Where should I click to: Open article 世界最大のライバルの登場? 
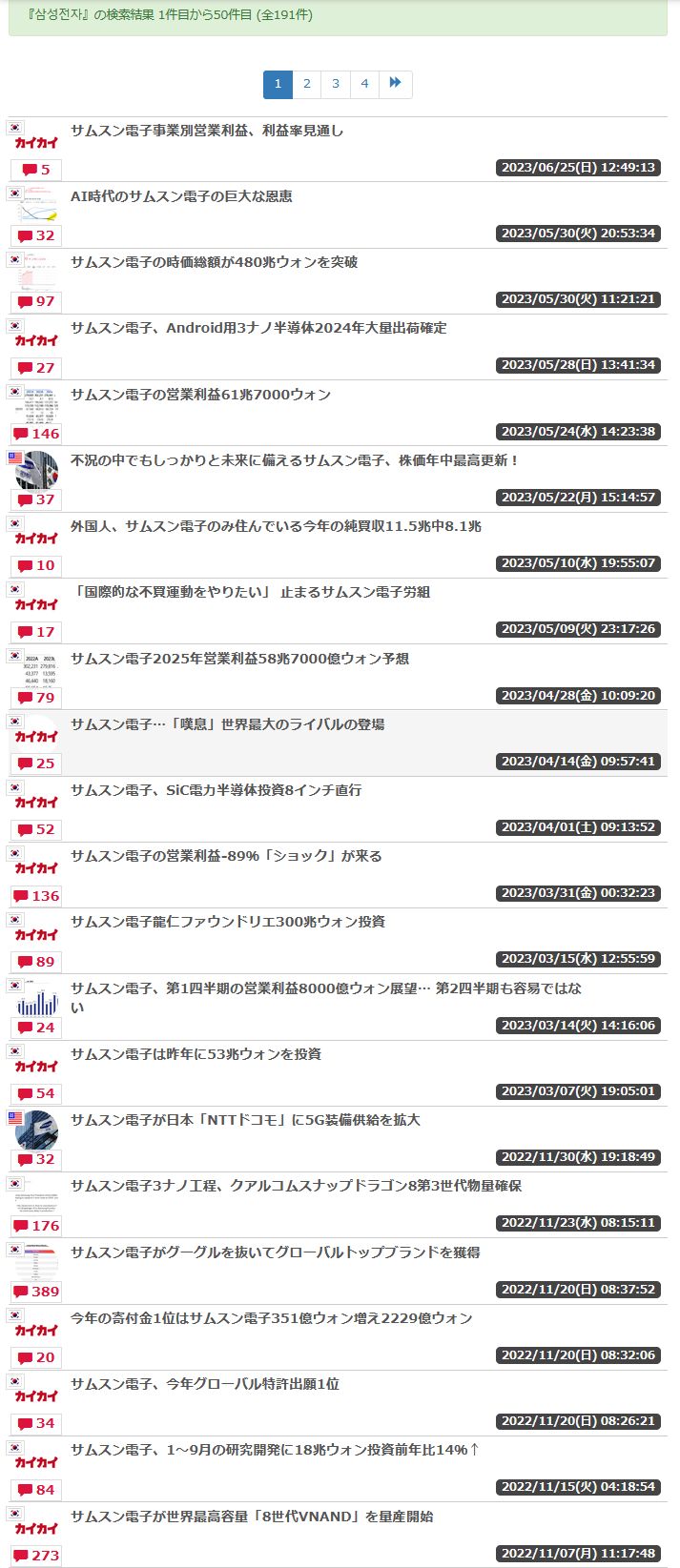227,724
